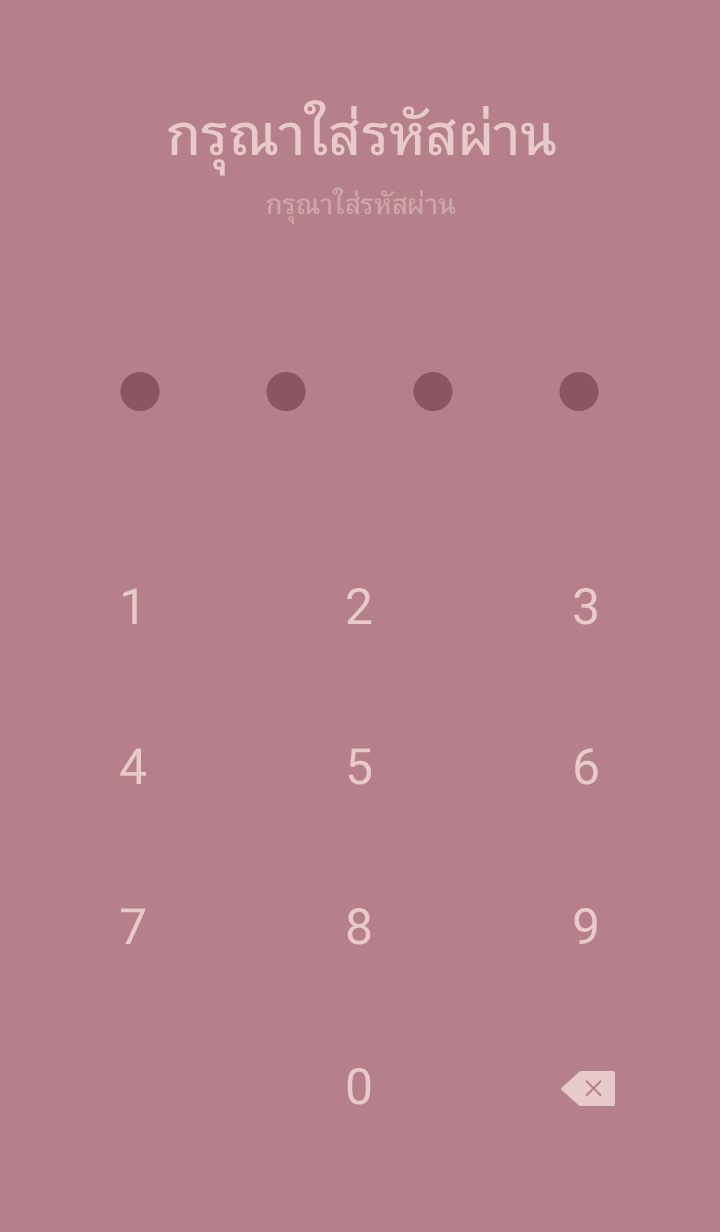Delete the last digit with backspace

[x=588, y=1088]
